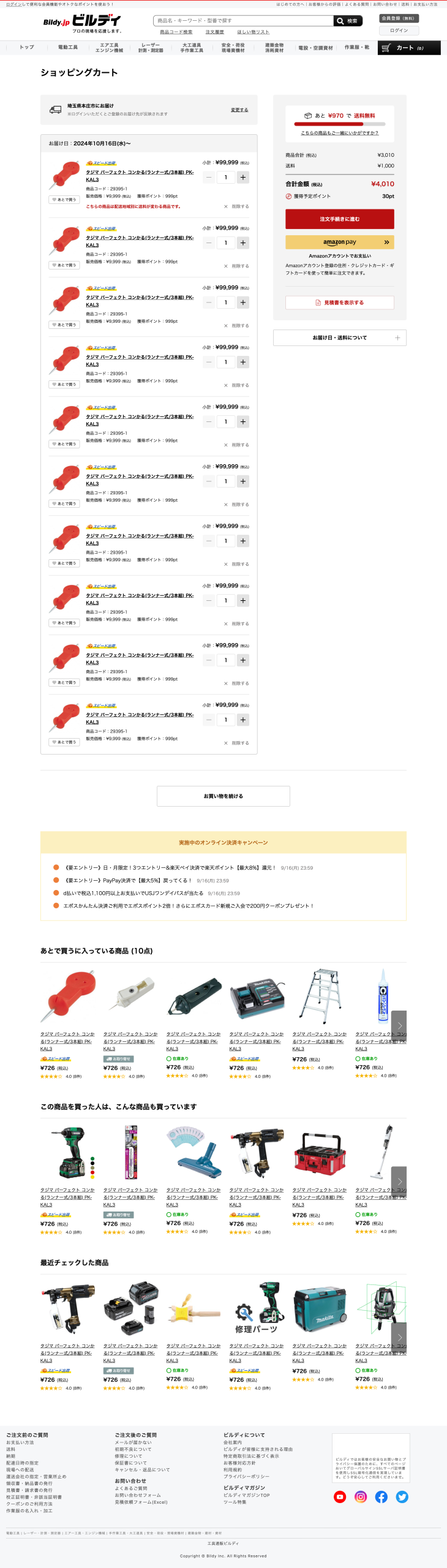Proceed with 注文手続きに進む button
This screenshot has width=447, height=1568.
[339, 219]
